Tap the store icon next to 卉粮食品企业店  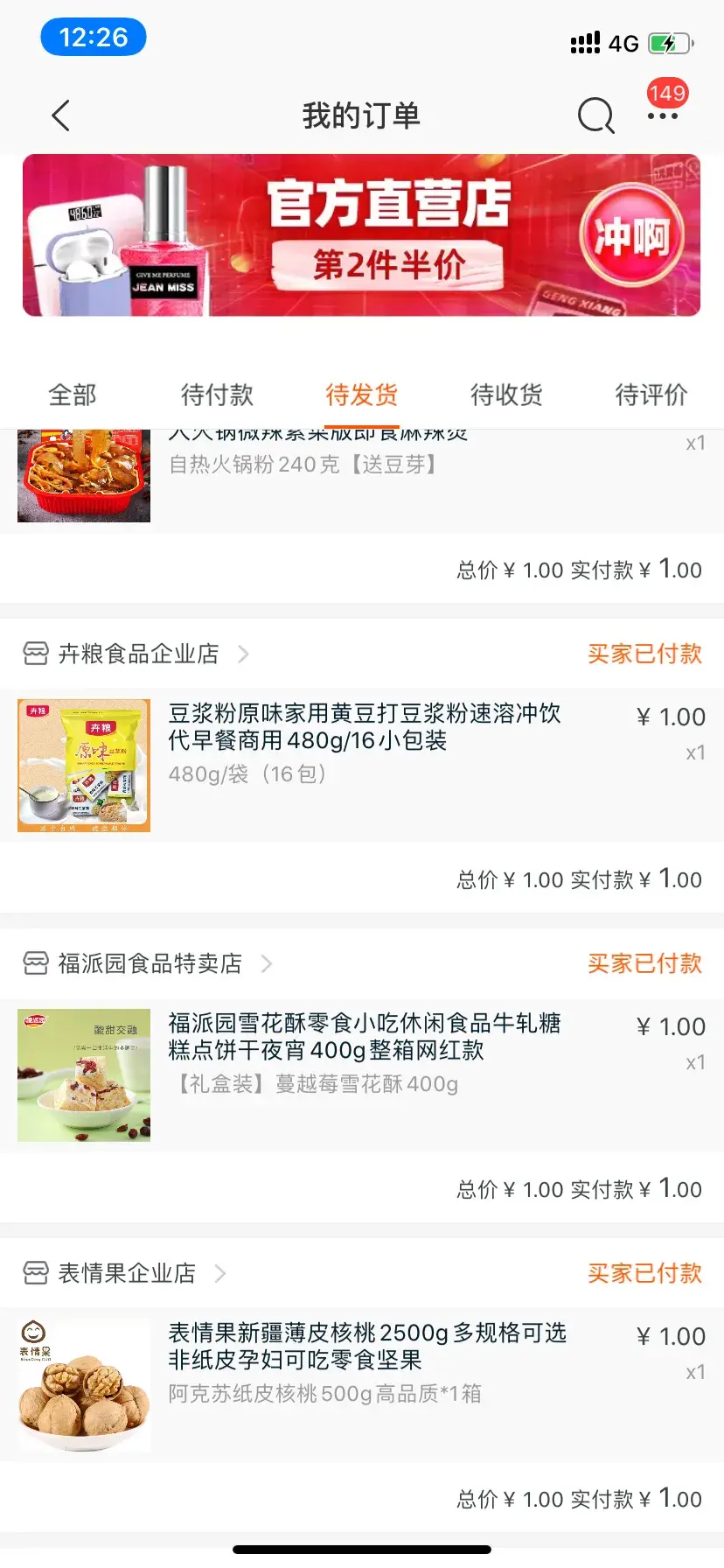pyautogui.click(x=34, y=653)
